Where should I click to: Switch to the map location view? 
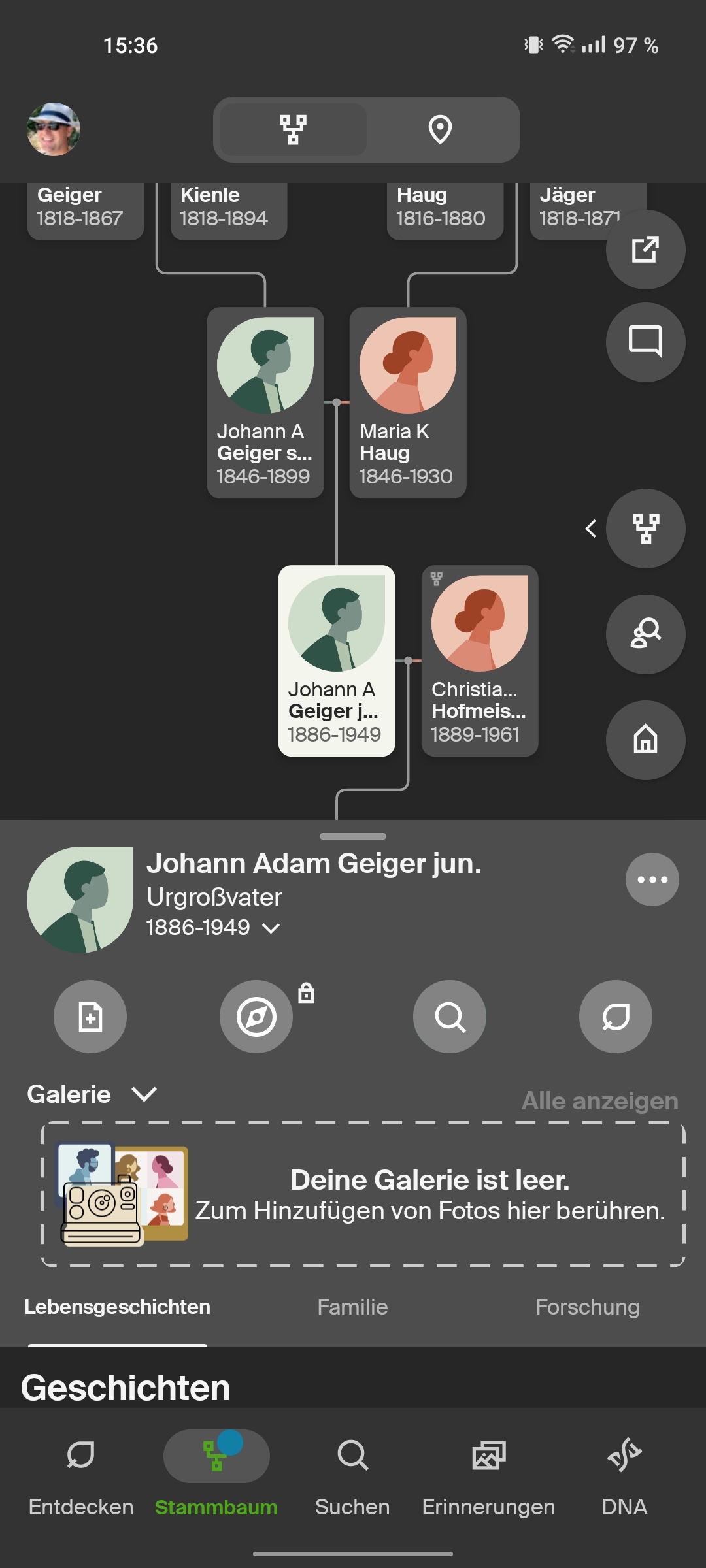pyautogui.click(x=440, y=129)
